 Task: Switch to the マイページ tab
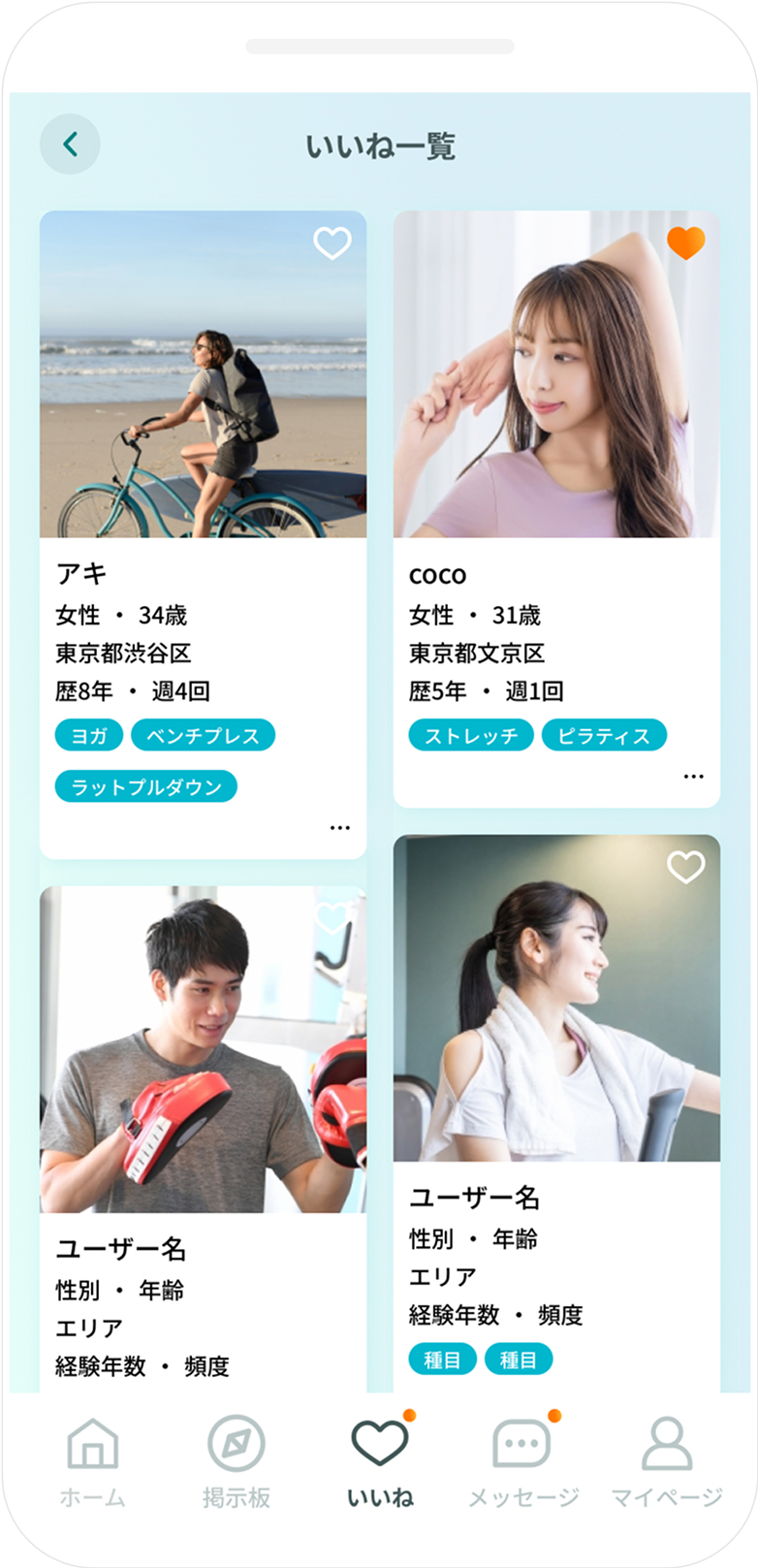(667, 1461)
